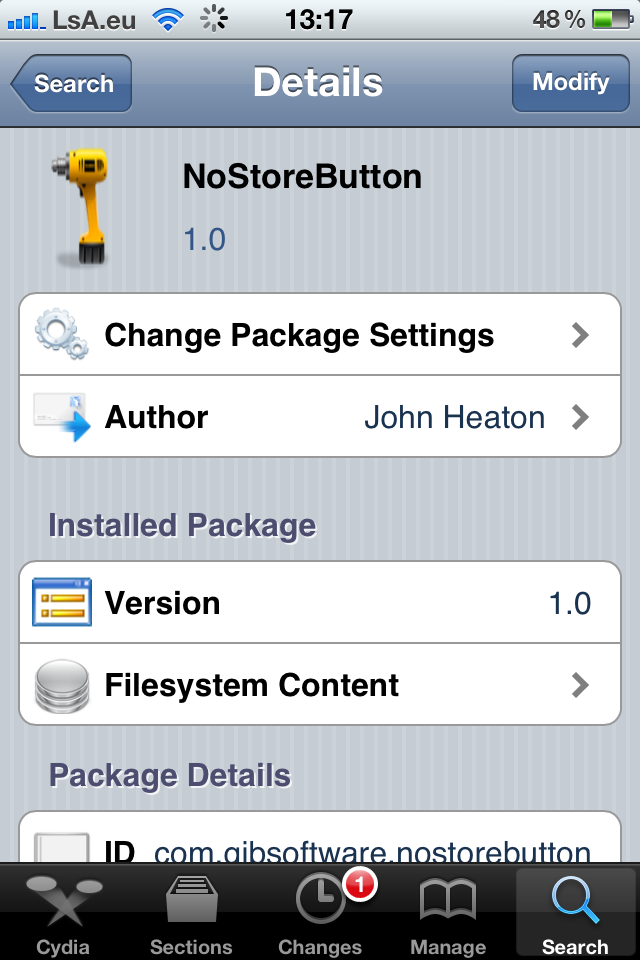
Task: Select the Search tab
Action: tap(575, 912)
